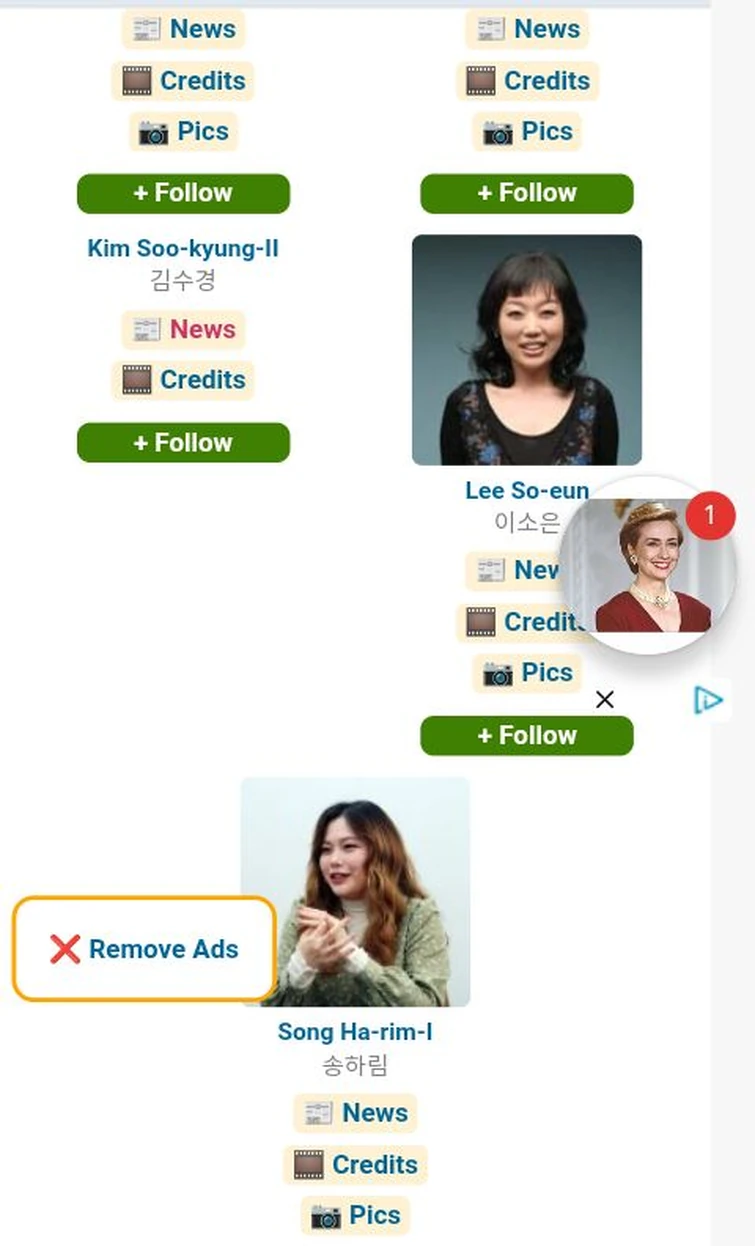Open Kim Soo-kyung-II's profile name link
This screenshot has width=755, height=1246.
coord(183,248)
